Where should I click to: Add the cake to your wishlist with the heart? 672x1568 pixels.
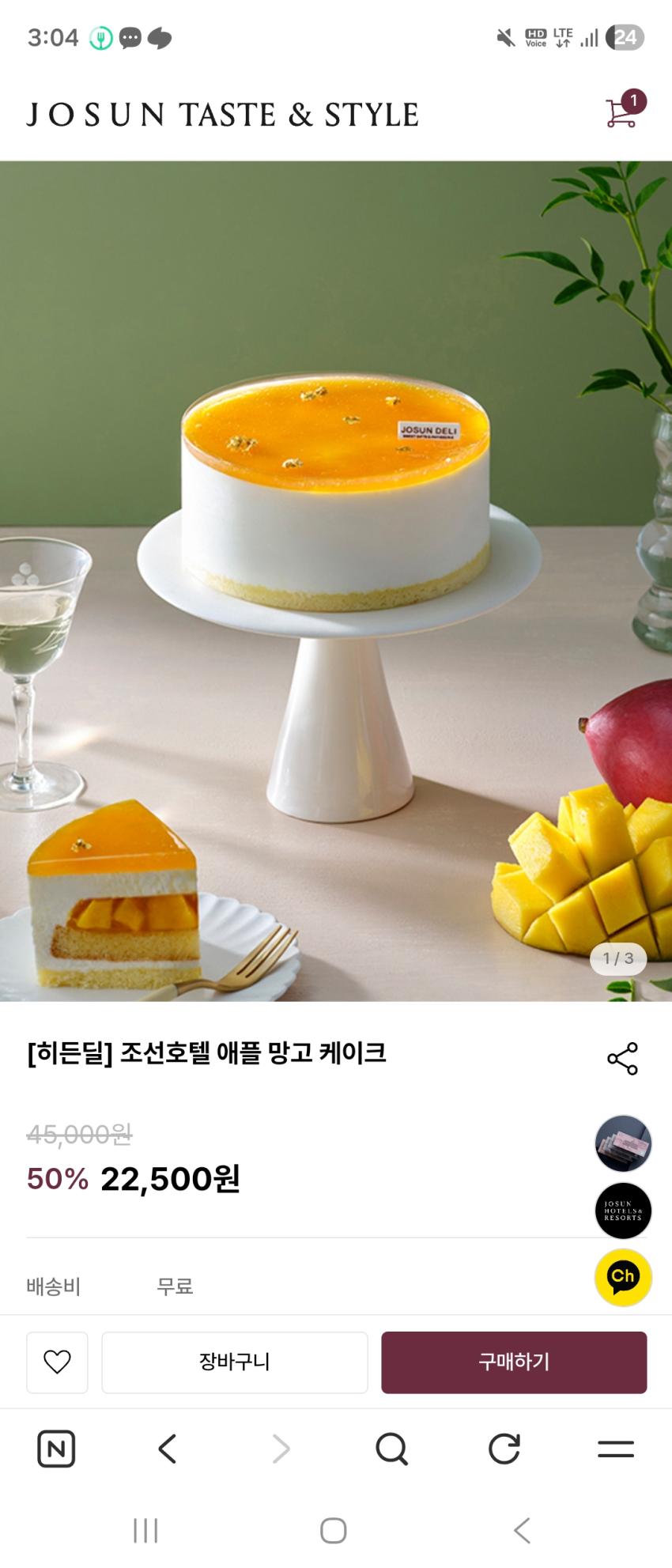(57, 1362)
